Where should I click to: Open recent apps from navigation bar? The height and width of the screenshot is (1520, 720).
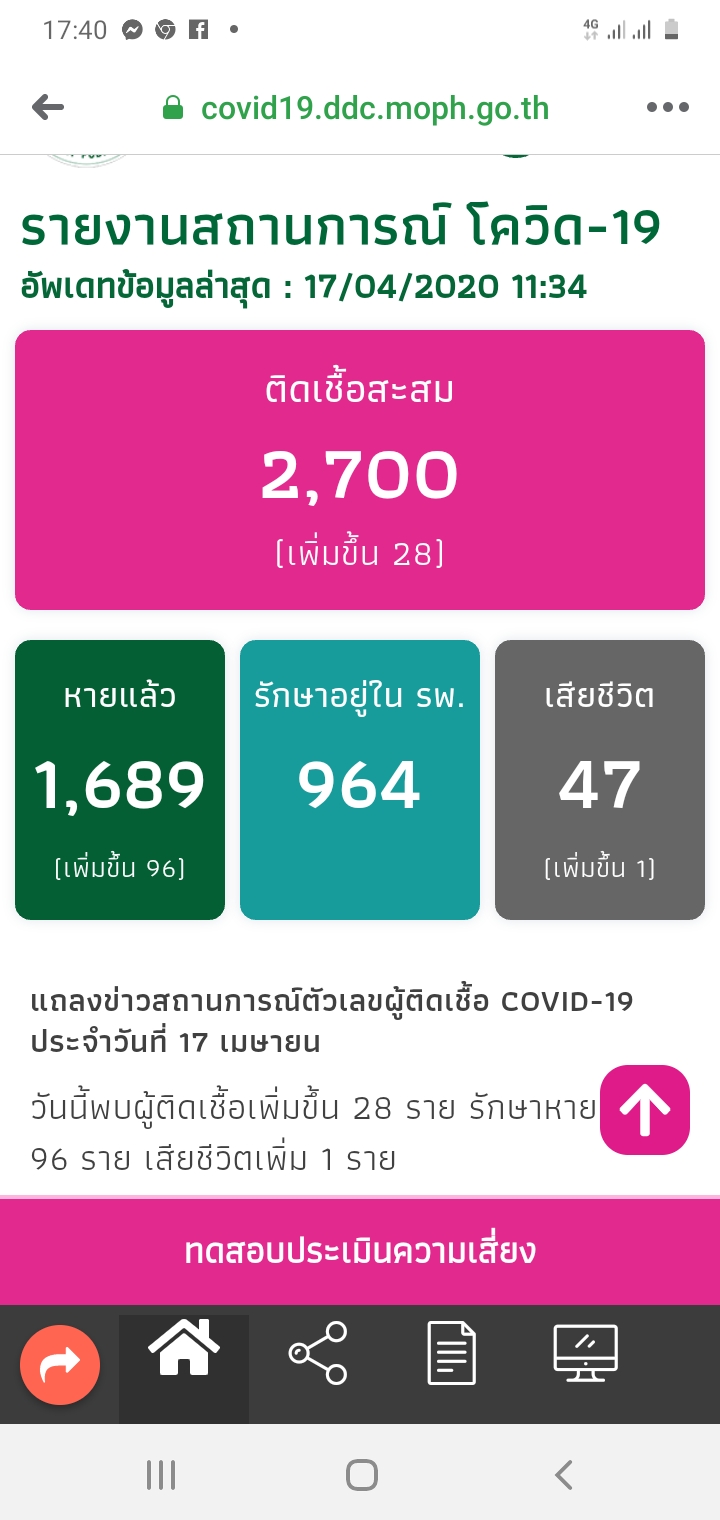(x=161, y=1474)
